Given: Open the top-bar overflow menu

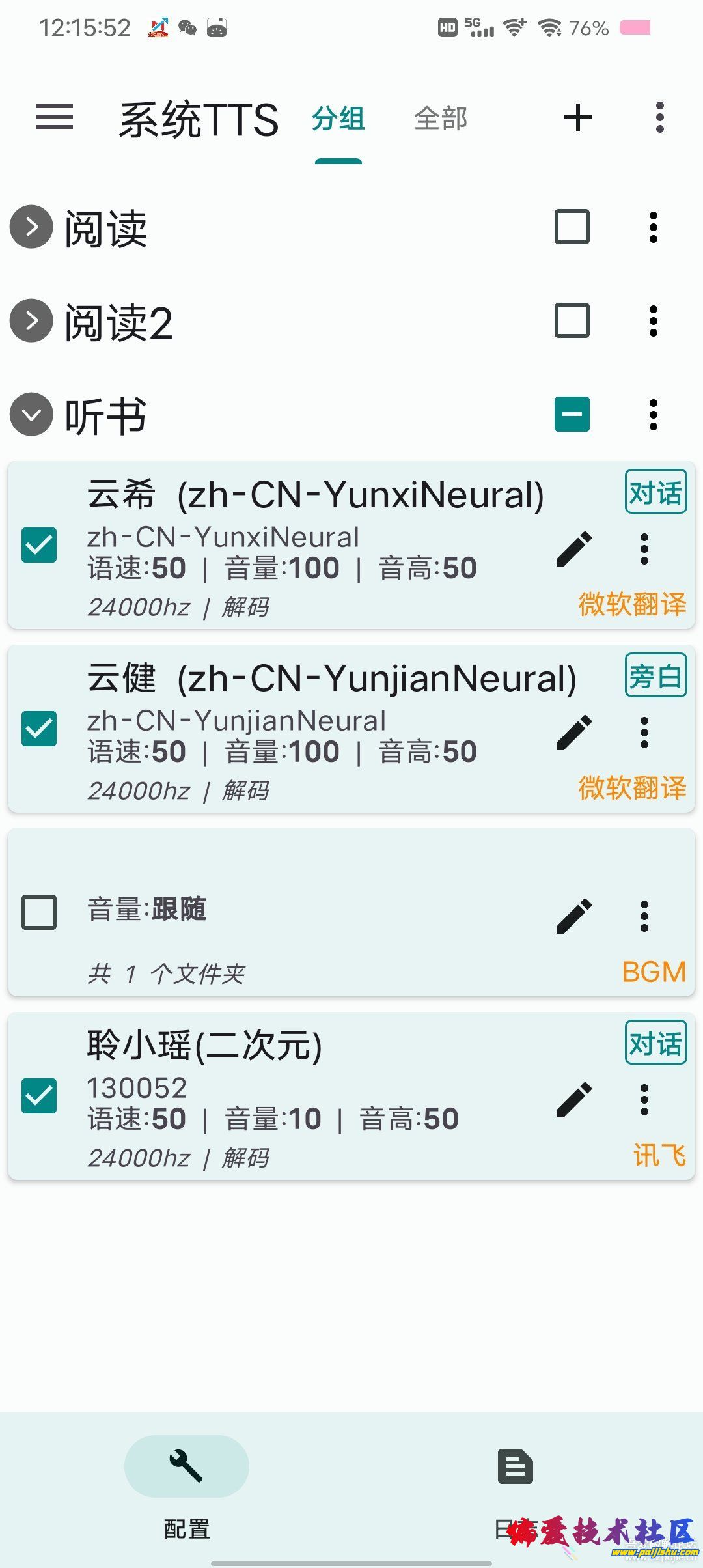Looking at the screenshot, I should click(659, 118).
